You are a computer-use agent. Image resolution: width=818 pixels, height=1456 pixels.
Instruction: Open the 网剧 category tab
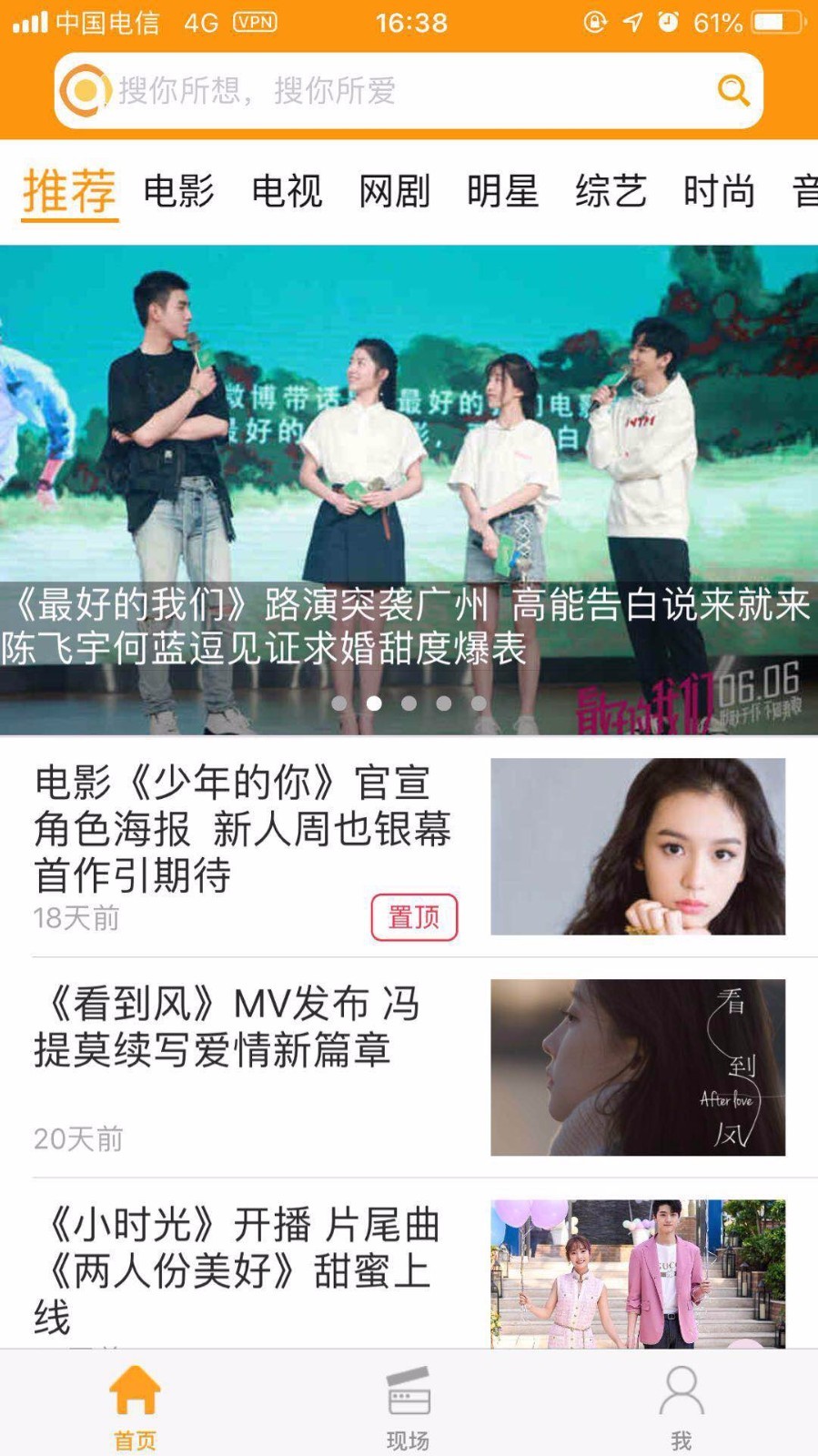[x=394, y=192]
